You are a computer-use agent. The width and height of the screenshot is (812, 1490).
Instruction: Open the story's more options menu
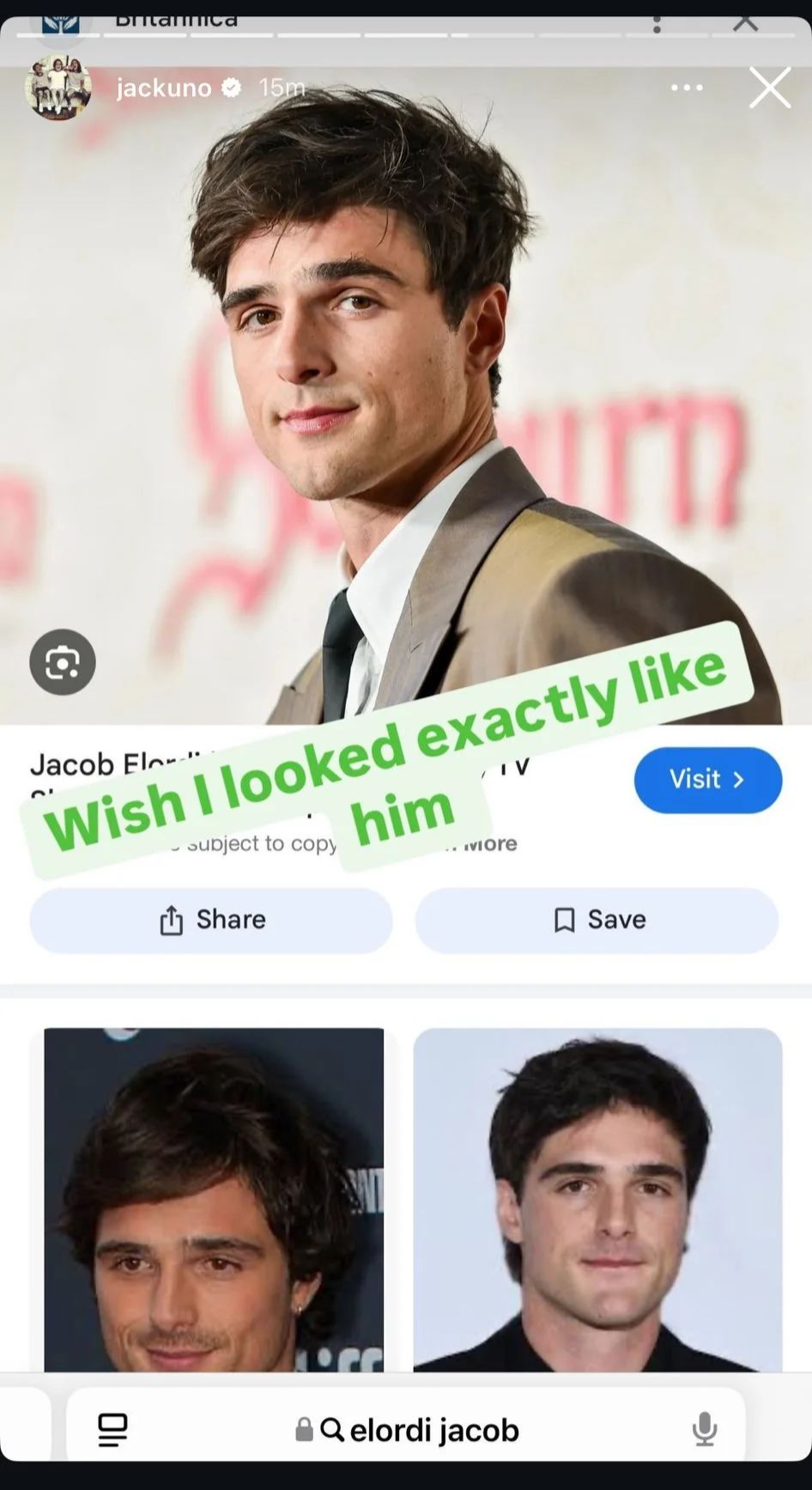tap(687, 88)
